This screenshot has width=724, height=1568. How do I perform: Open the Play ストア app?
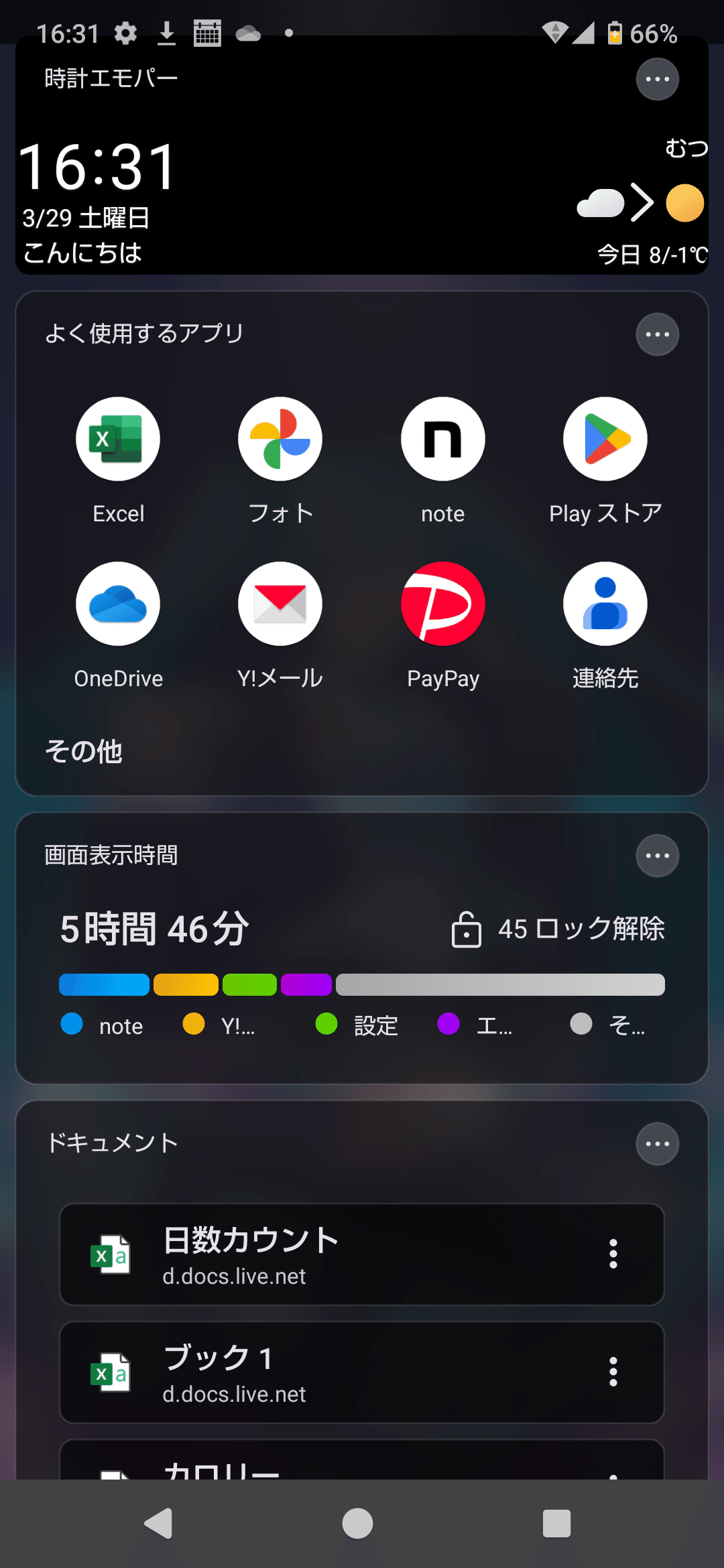click(605, 439)
